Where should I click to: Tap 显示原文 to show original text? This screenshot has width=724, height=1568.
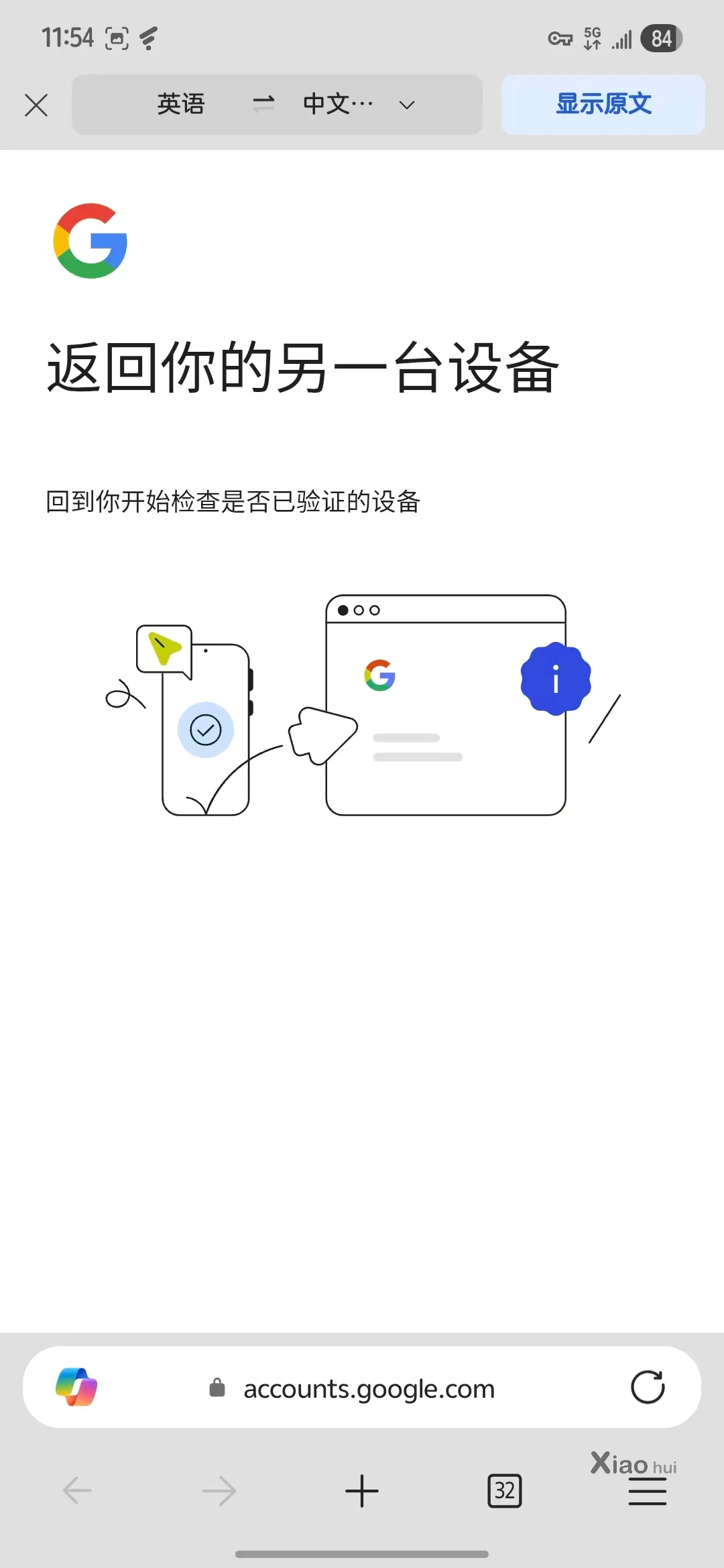point(603,105)
